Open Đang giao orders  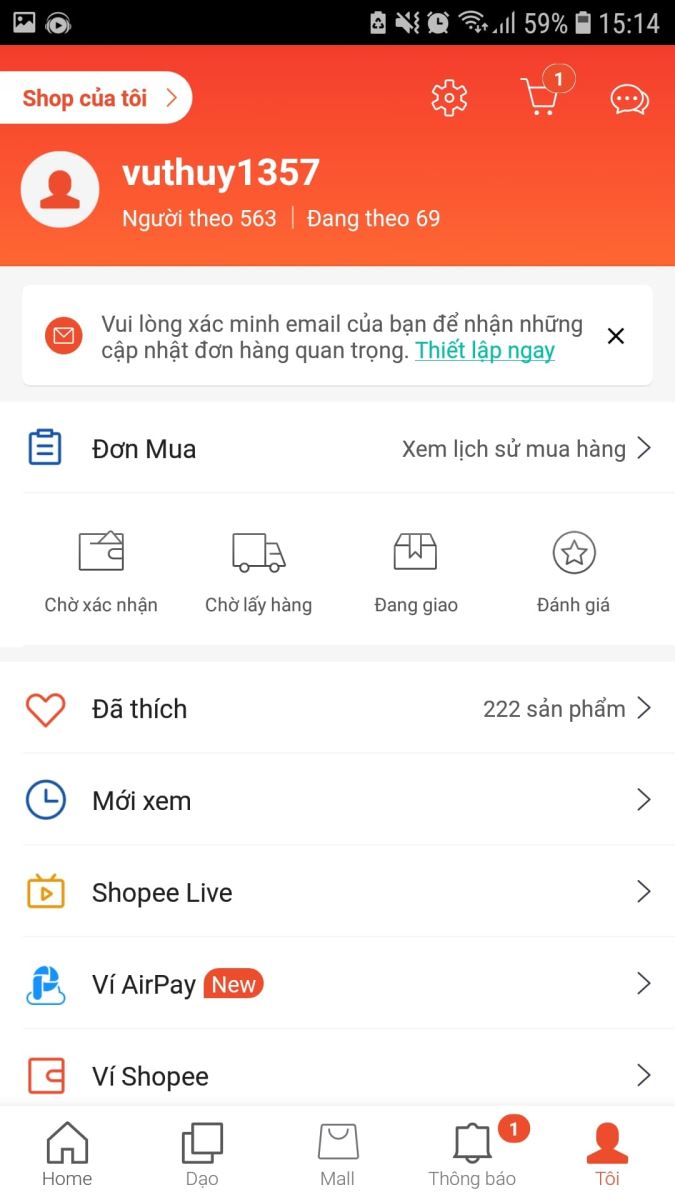[416, 571]
